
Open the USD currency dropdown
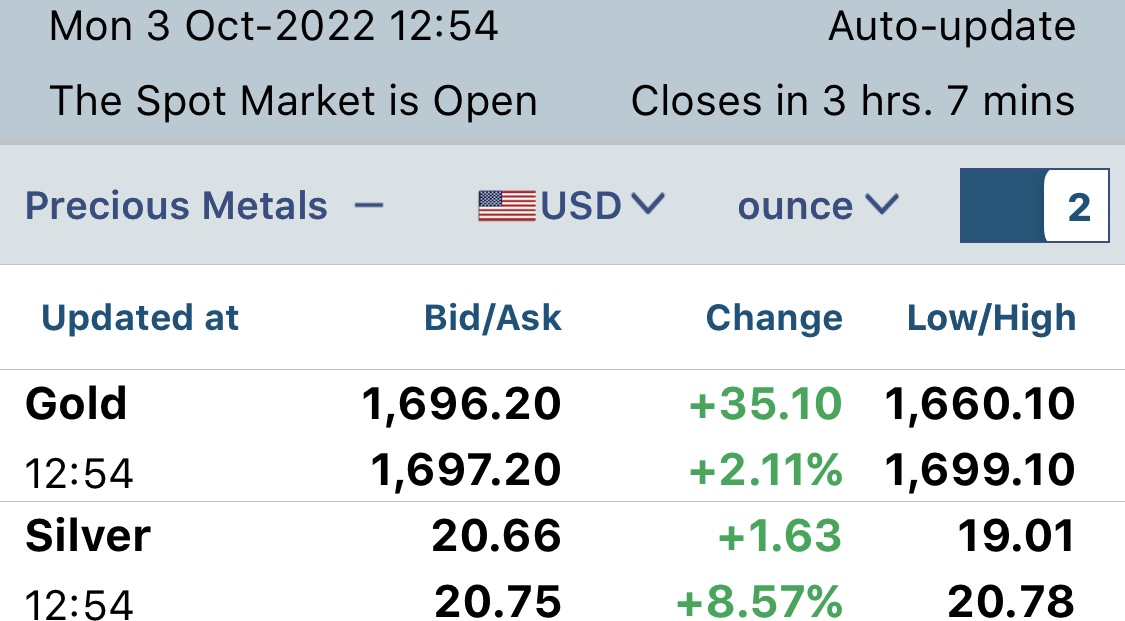[x=572, y=206]
